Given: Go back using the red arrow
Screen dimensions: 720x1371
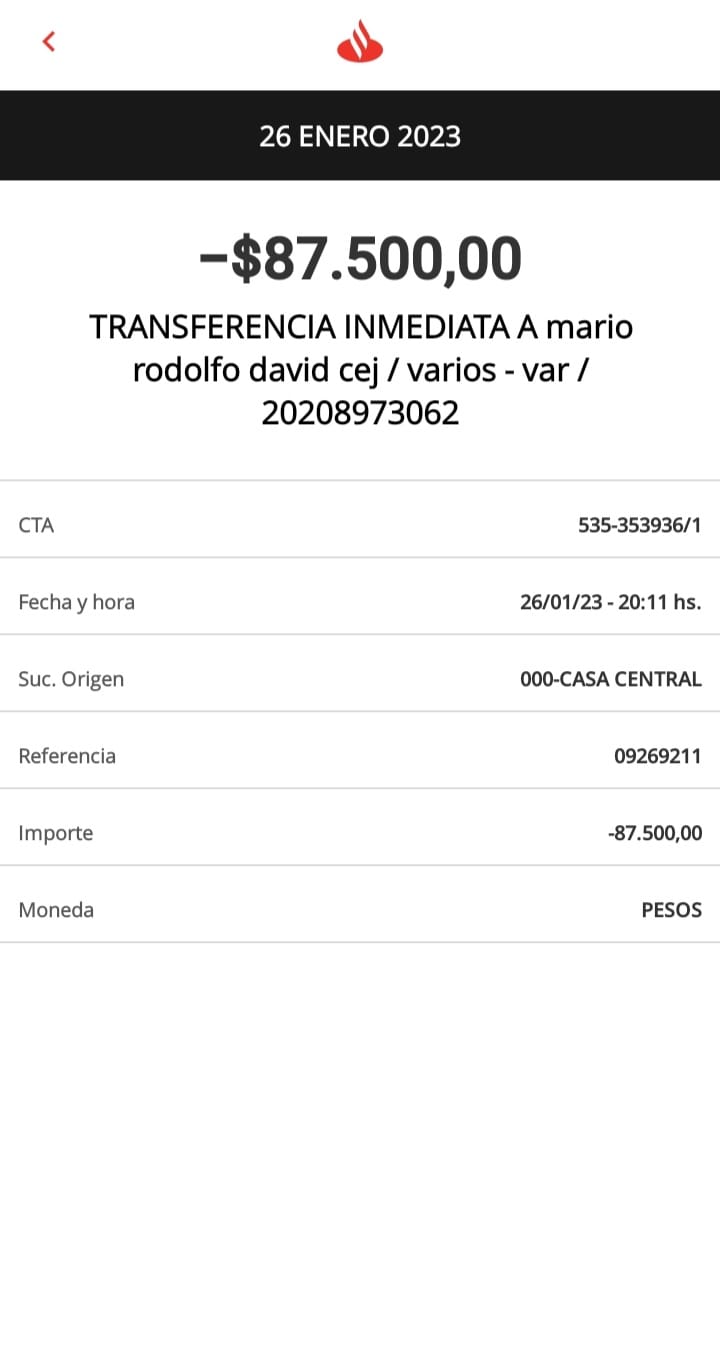Looking at the screenshot, I should tap(48, 42).
